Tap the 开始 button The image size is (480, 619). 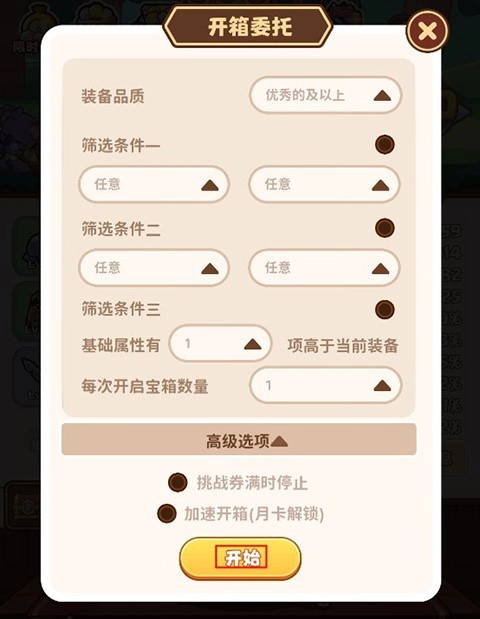[x=240, y=558]
